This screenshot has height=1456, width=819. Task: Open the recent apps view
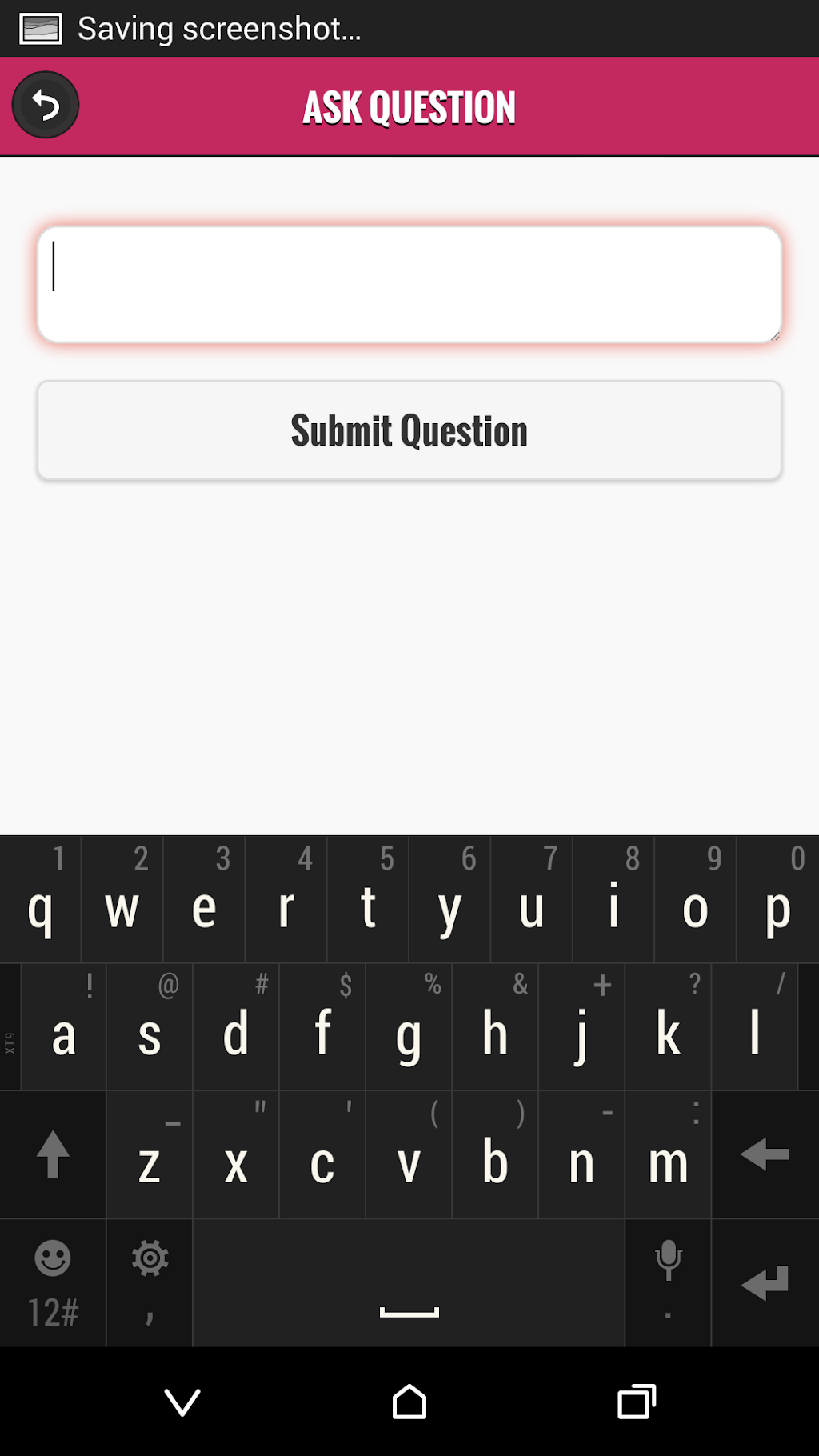(637, 1402)
